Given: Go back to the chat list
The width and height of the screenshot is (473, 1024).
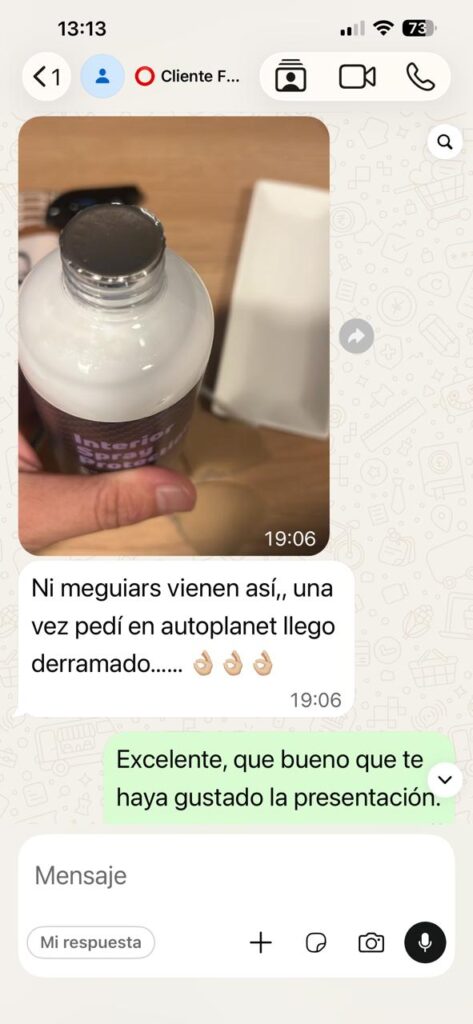Looking at the screenshot, I should tap(46, 77).
